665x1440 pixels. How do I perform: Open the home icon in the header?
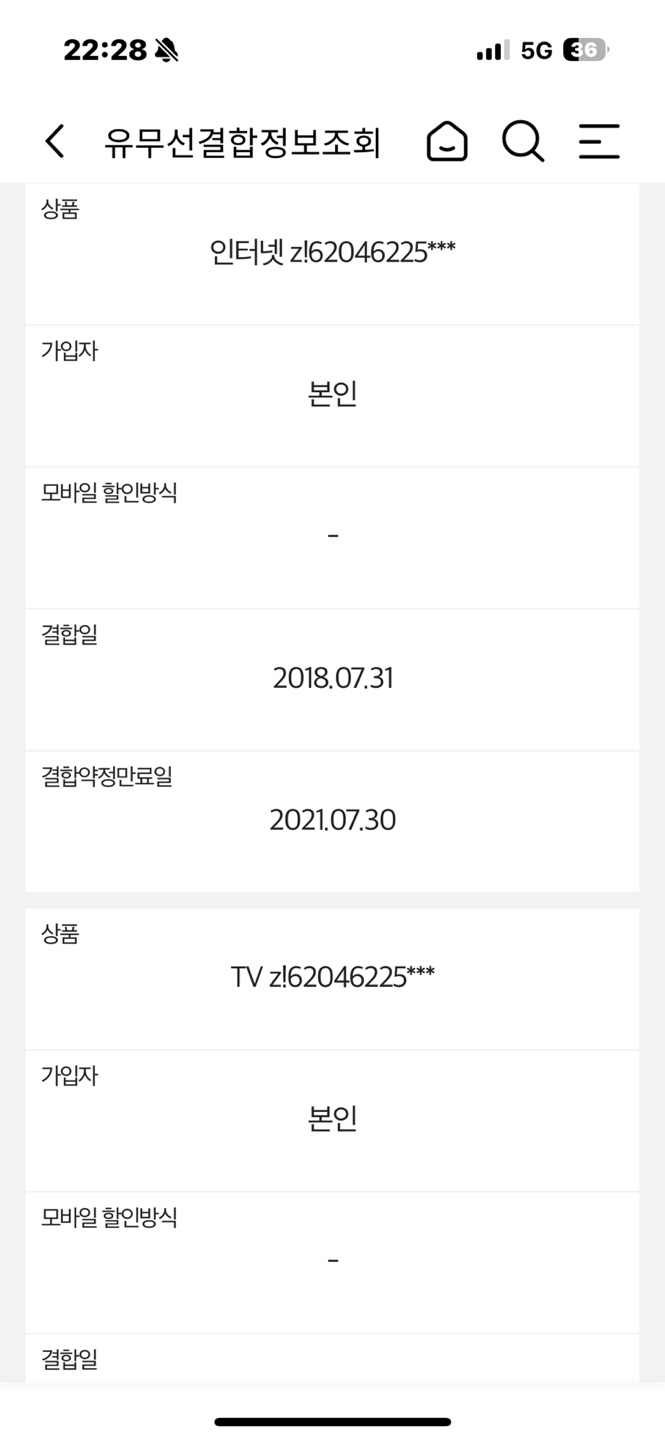(447, 141)
